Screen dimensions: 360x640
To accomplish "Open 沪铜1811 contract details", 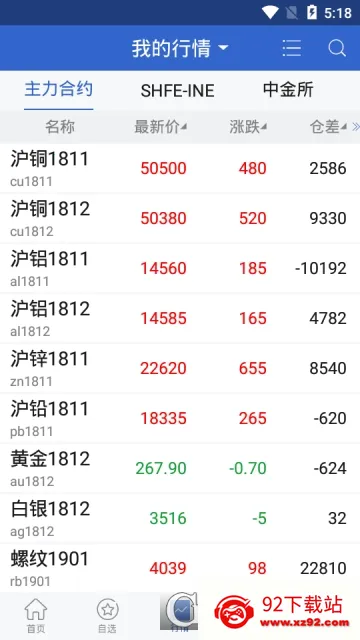I will point(180,168).
